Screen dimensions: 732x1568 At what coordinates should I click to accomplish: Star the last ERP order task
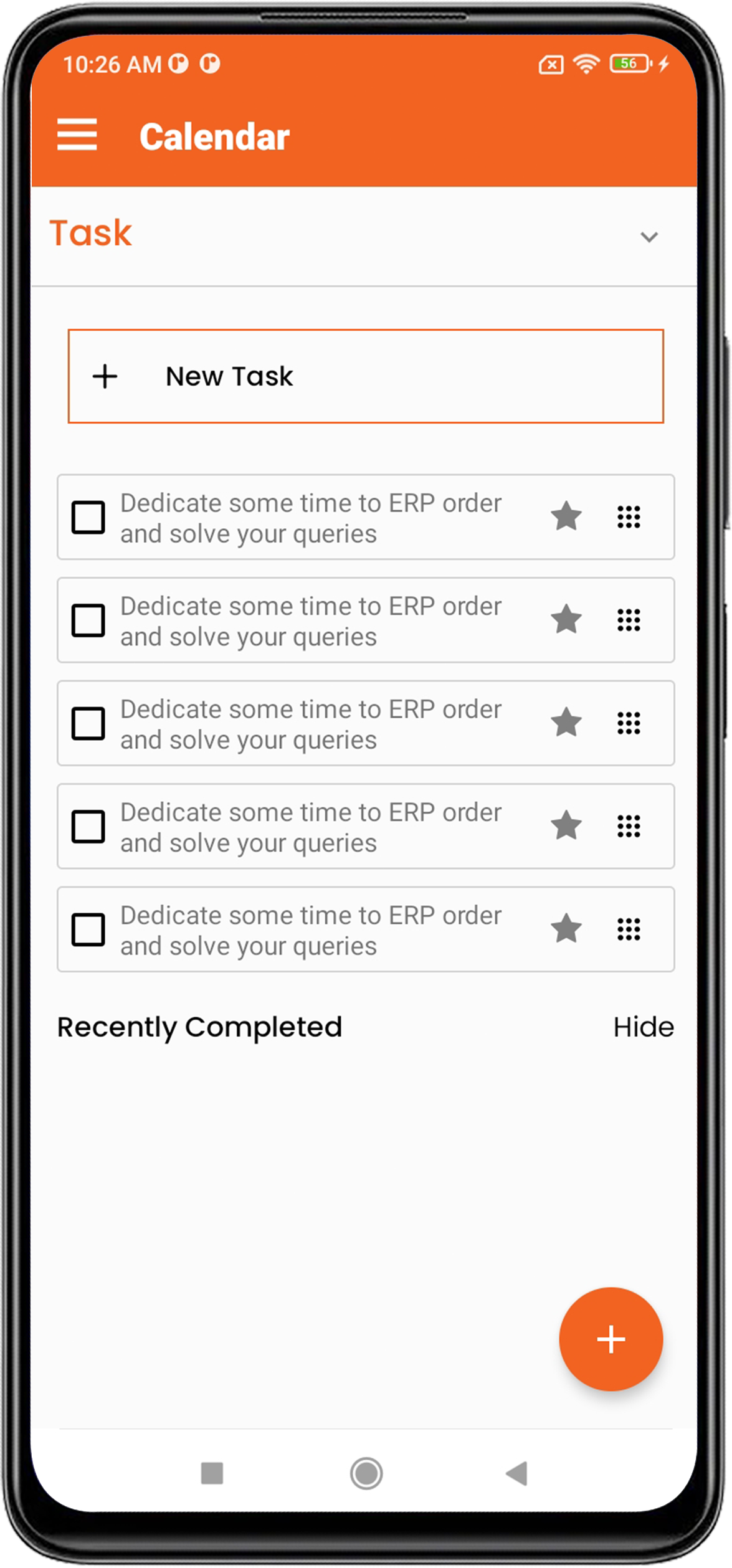(566, 929)
